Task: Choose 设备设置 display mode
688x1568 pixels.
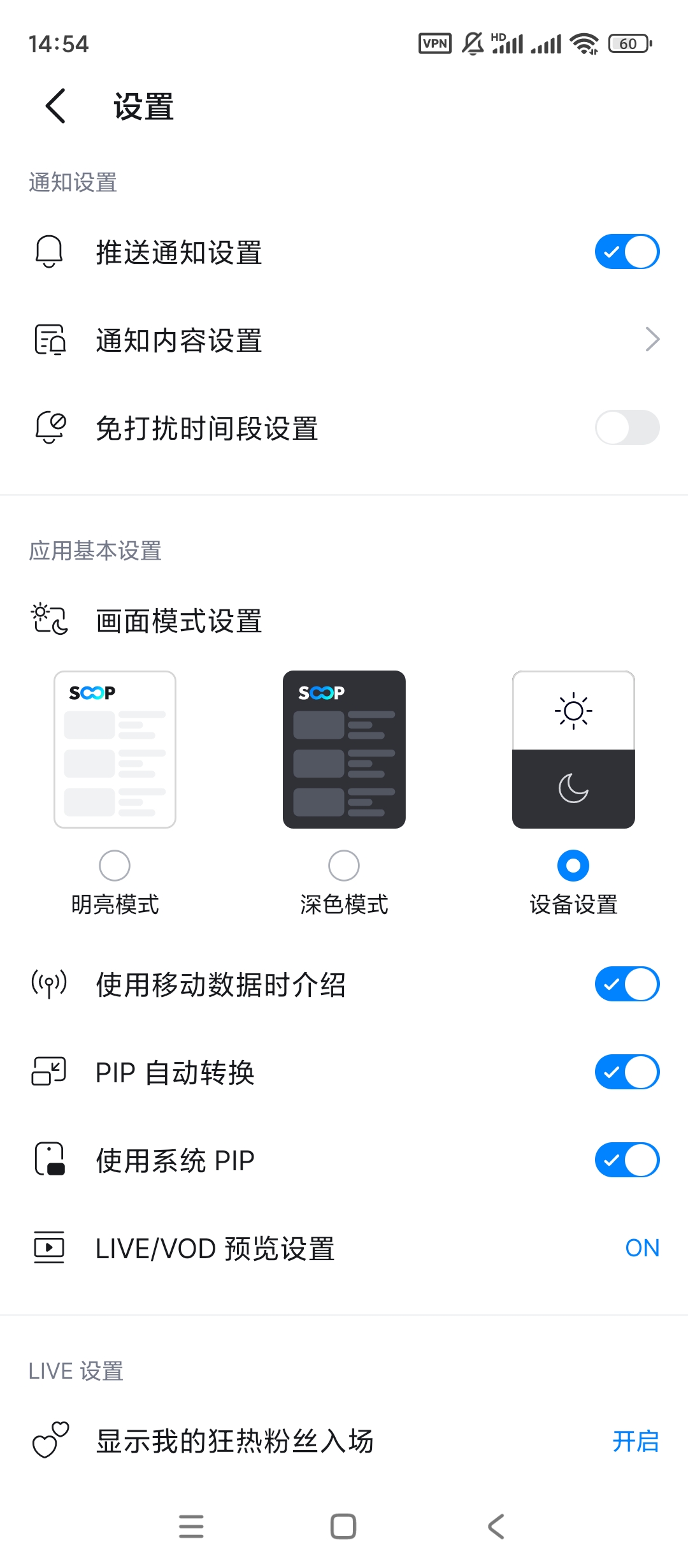Action: coord(573,865)
